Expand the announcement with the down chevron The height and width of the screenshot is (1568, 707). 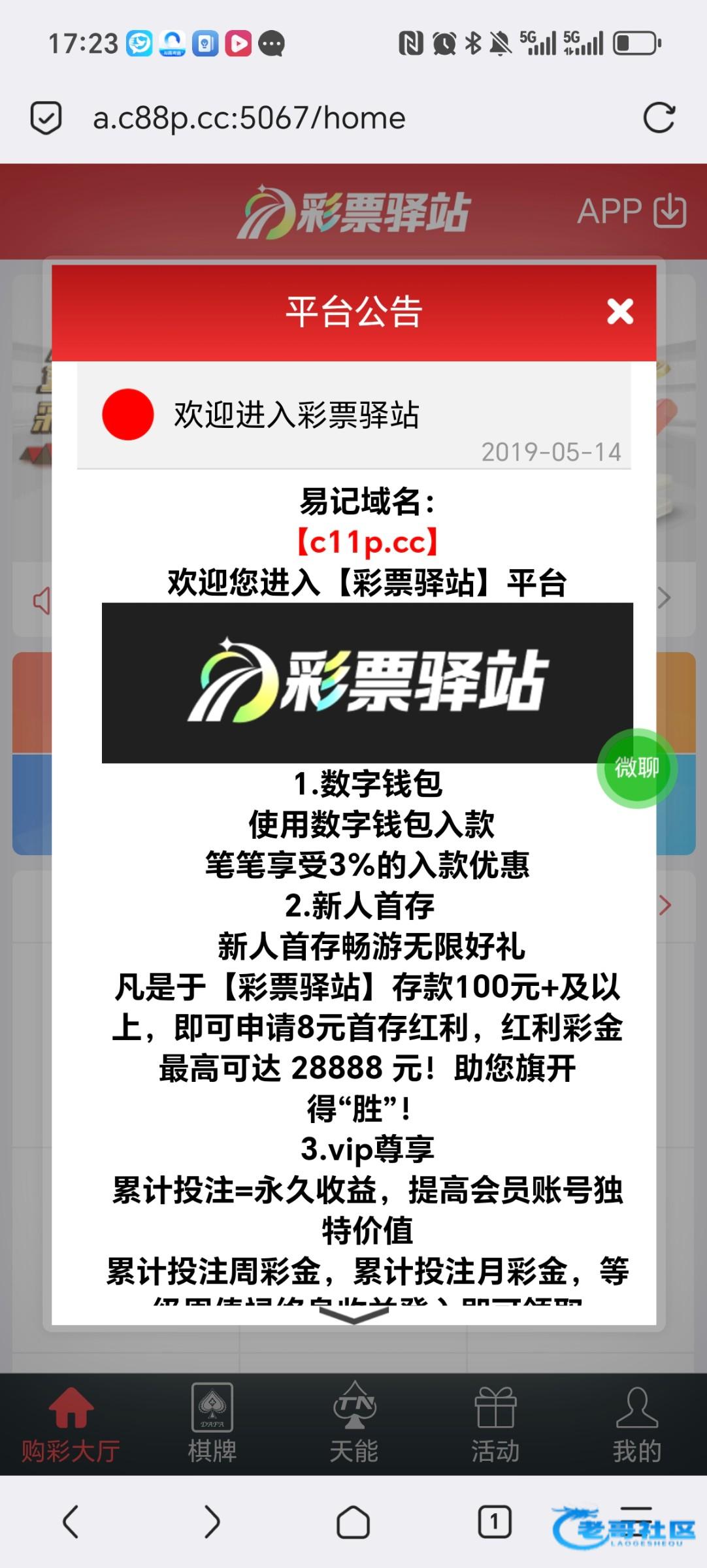click(x=354, y=1316)
